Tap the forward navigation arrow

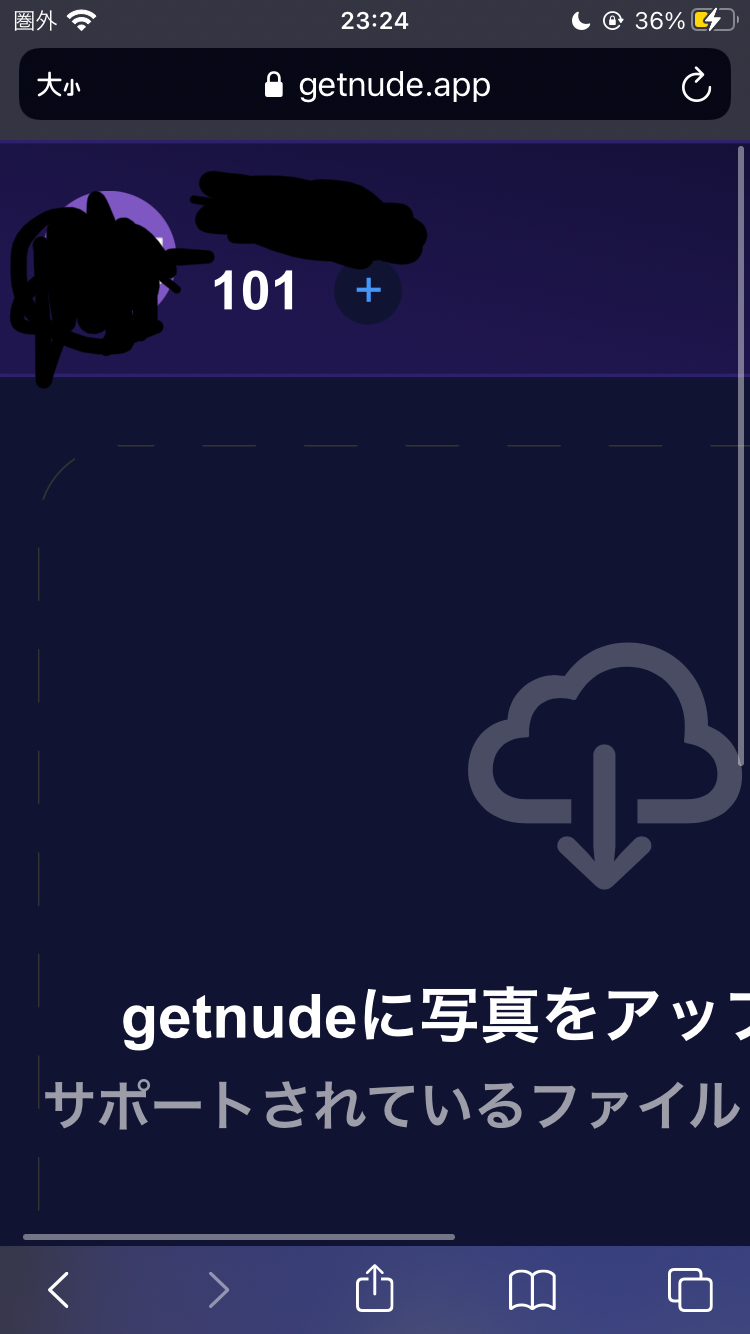click(219, 1290)
